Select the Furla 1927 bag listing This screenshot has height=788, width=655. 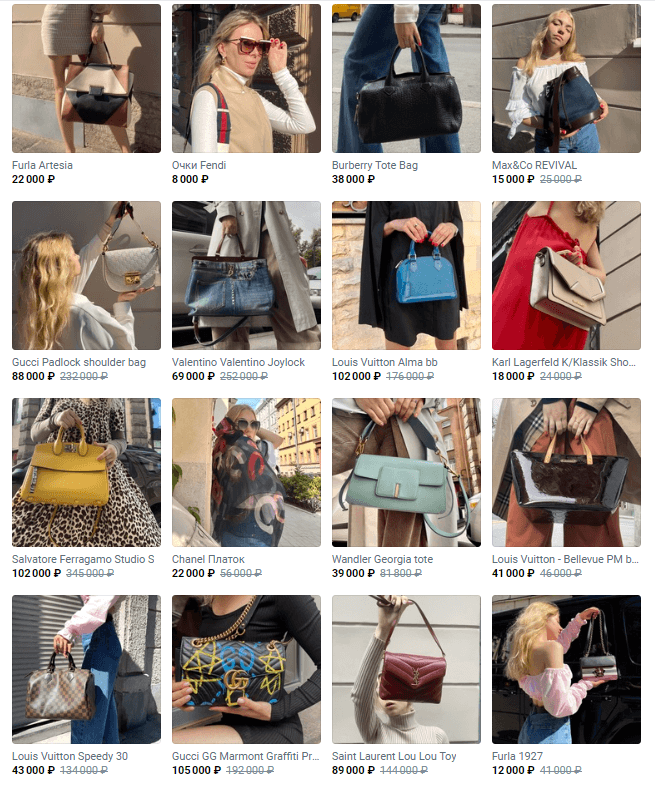(566, 669)
